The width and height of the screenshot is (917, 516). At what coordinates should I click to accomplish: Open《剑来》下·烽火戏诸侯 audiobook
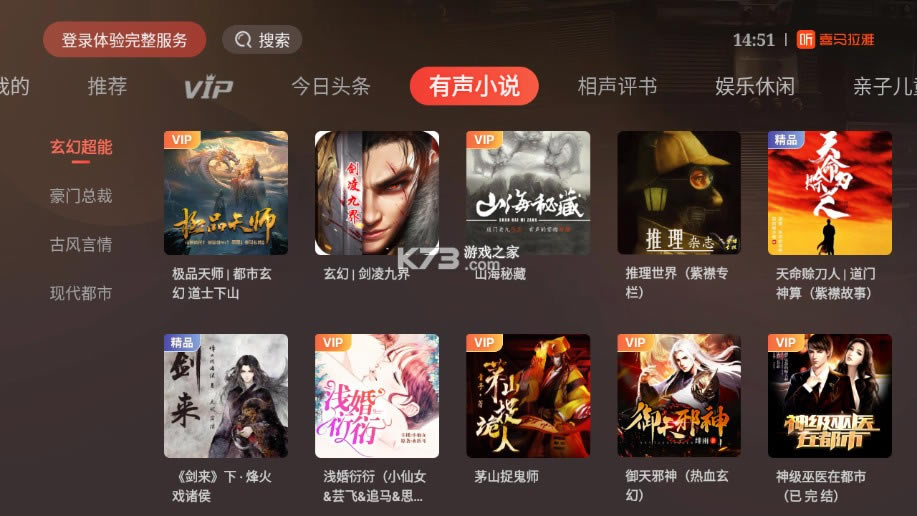coord(226,396)
